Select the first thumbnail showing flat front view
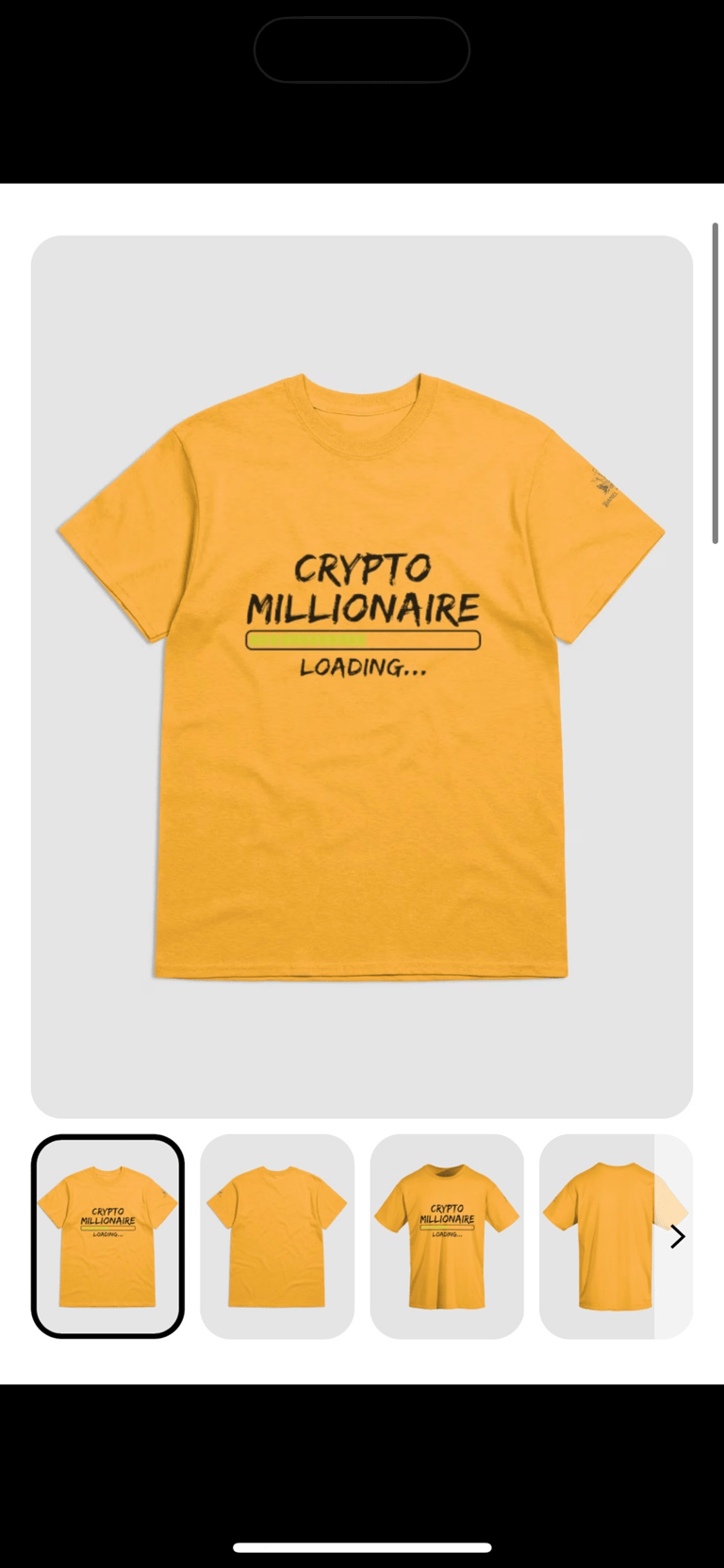 pyautogui.click(x=107, y=1236)
